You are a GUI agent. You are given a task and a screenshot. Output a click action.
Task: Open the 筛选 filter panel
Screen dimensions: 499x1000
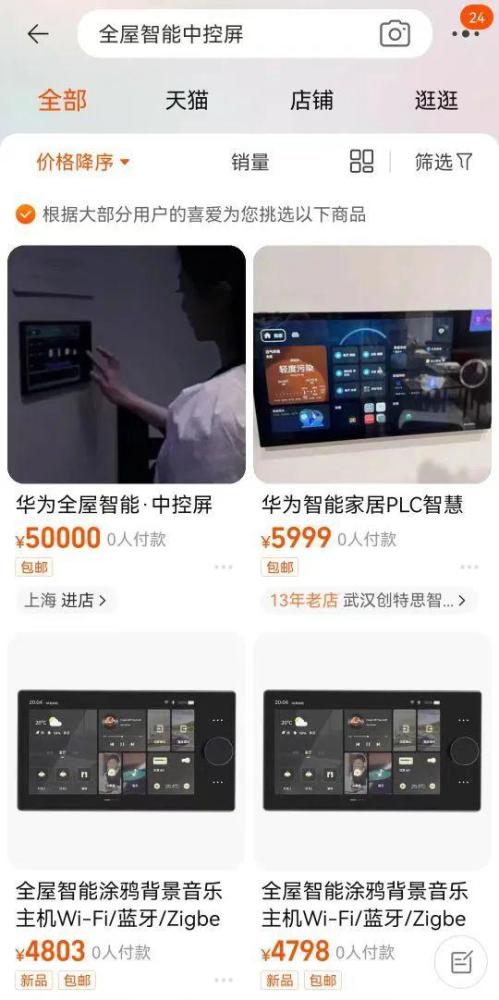click(x=443, y=162)
